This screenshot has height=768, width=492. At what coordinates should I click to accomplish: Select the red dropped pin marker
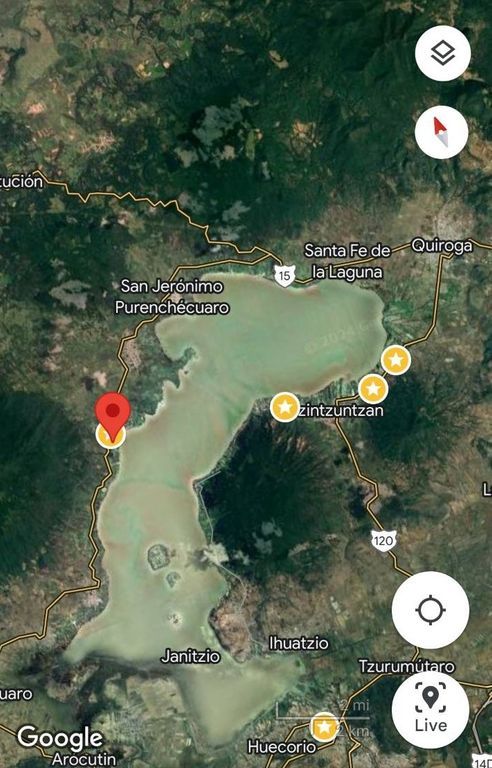pos(113,416)
